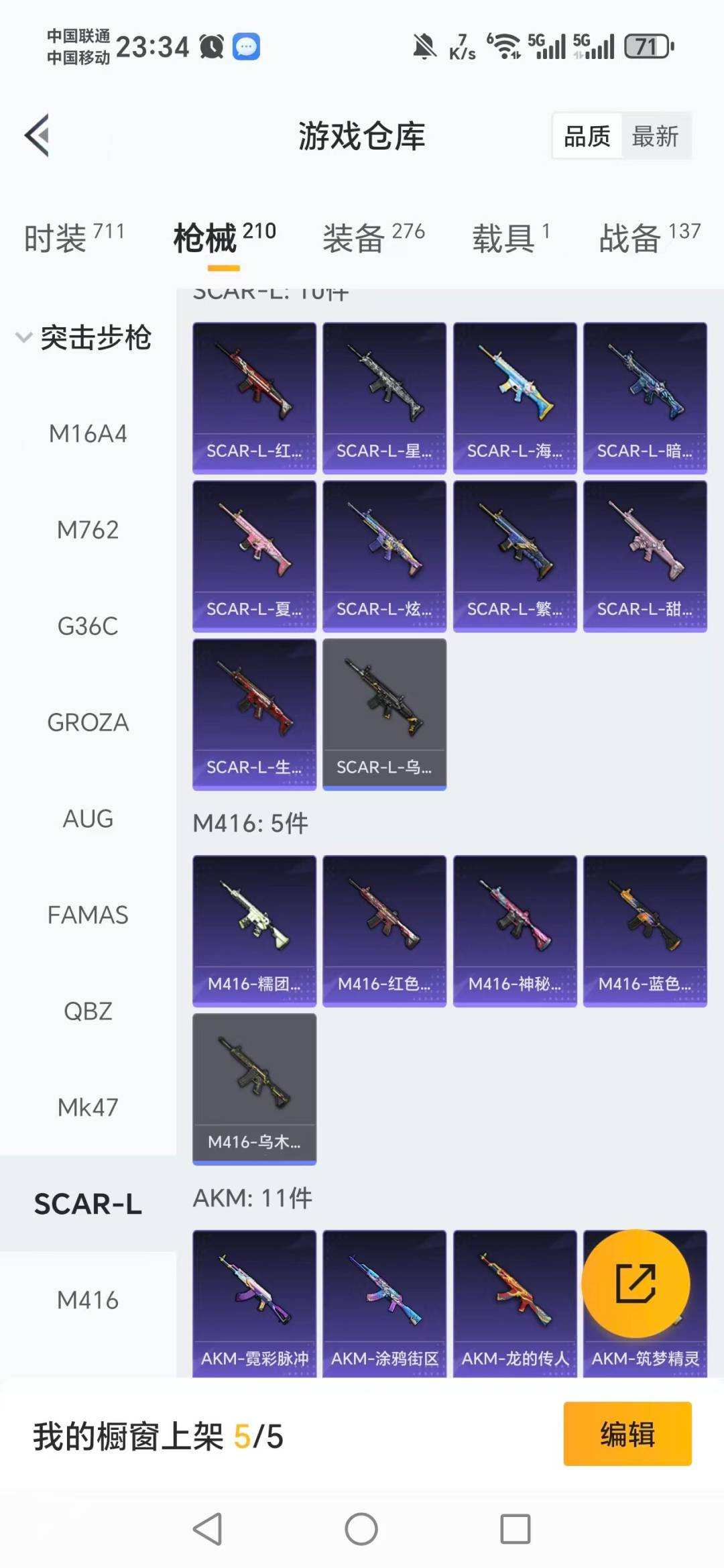Go to the system home screen

tap(361, 1529)
